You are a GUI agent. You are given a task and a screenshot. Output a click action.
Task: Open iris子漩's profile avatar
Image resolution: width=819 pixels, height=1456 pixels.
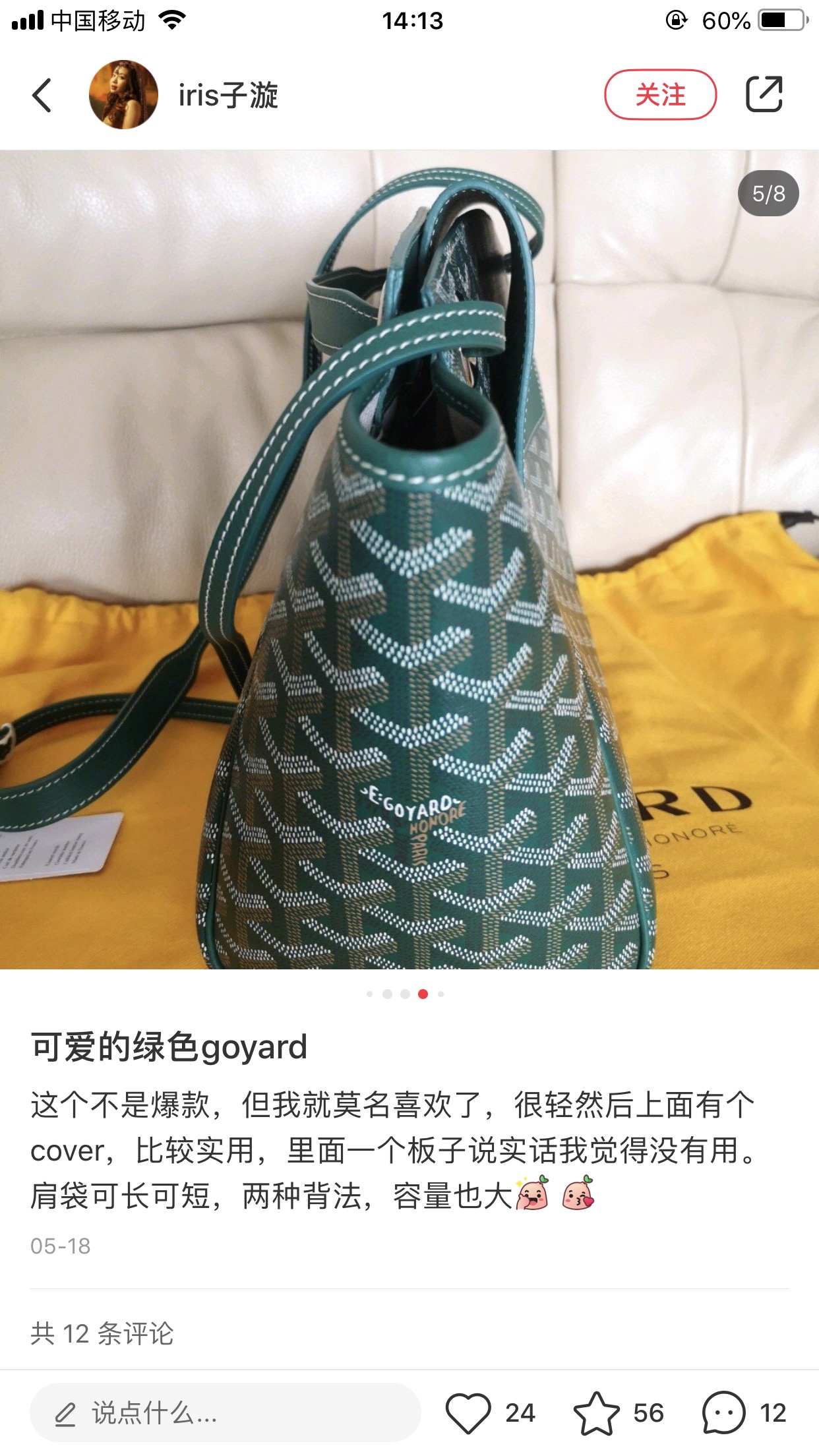123,95
